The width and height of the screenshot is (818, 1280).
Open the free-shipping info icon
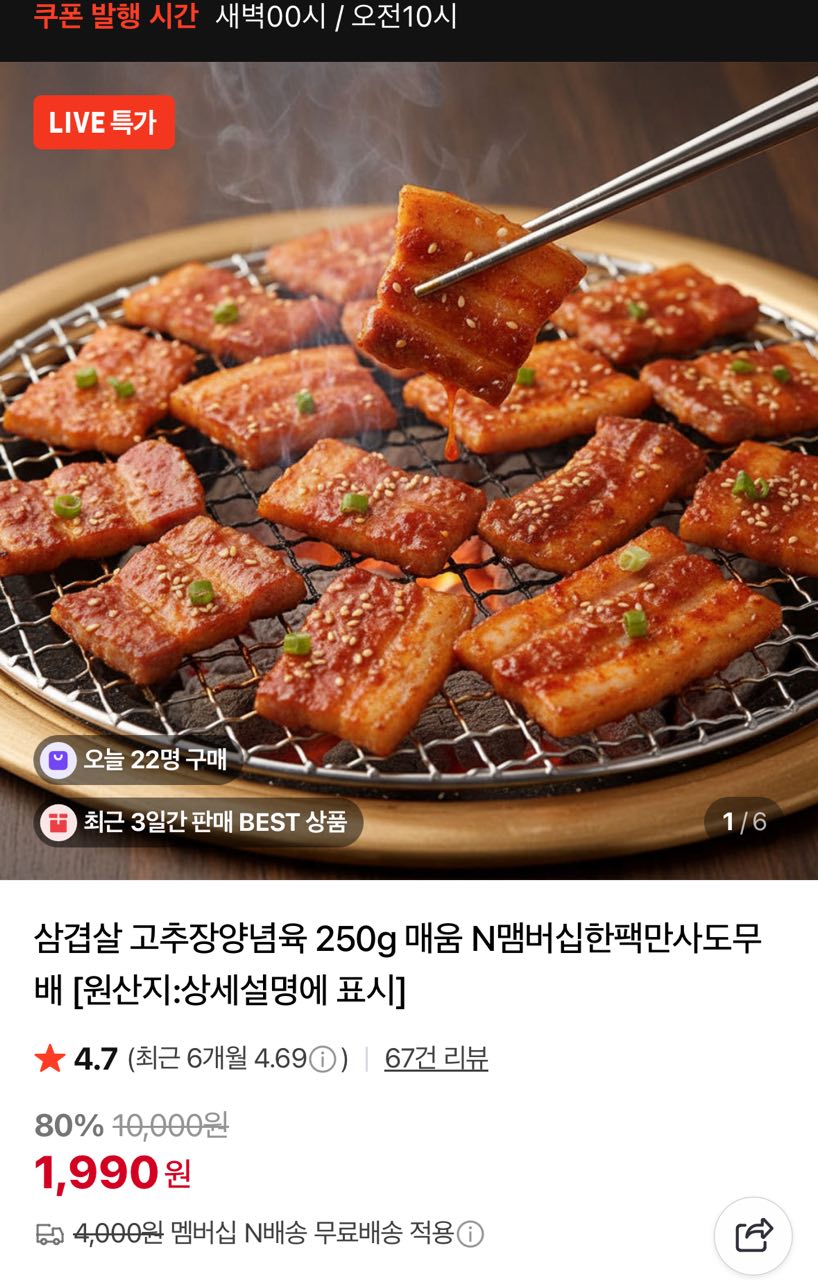[471, 1234]
